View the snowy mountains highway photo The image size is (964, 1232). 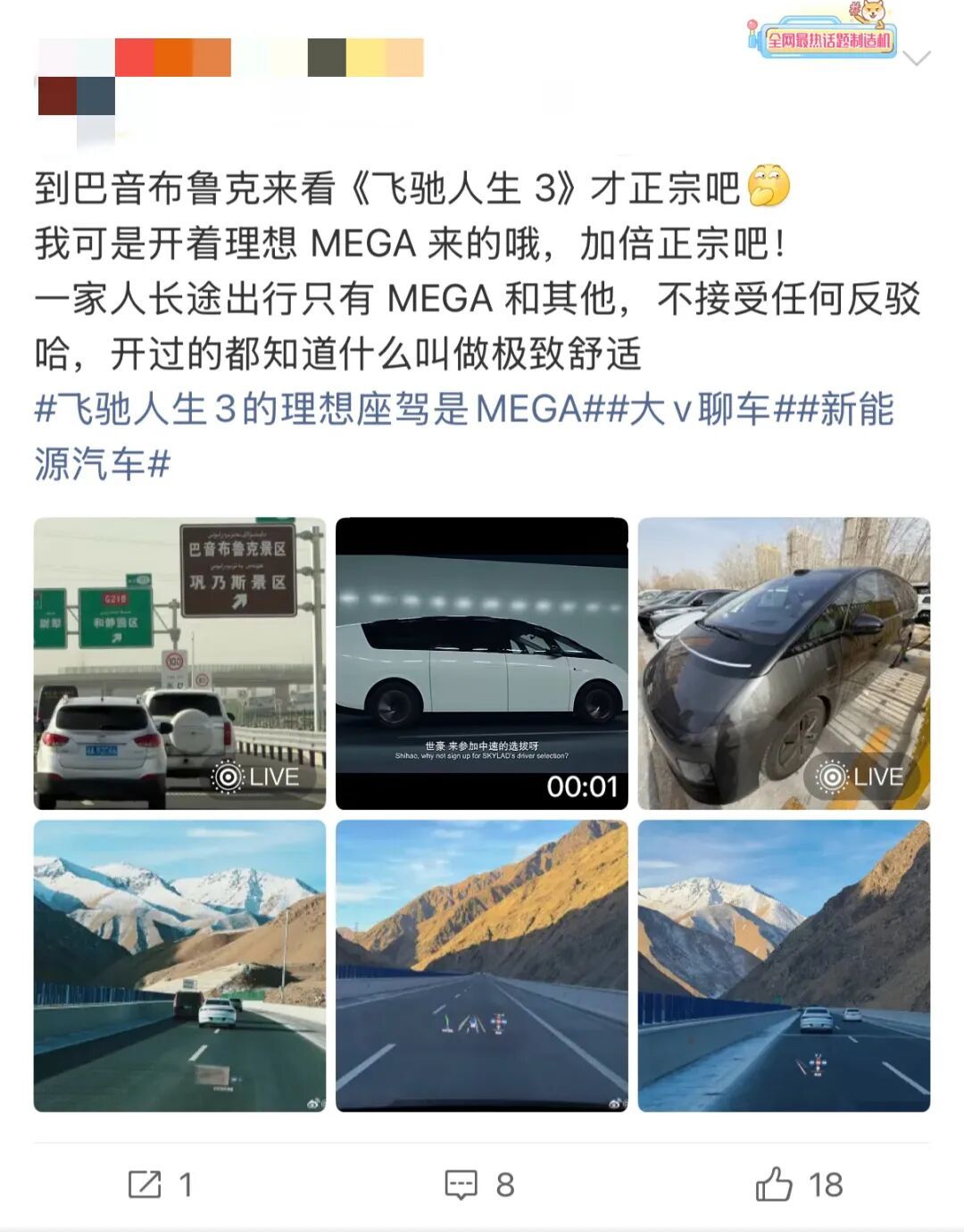click(x=179, y=966)
